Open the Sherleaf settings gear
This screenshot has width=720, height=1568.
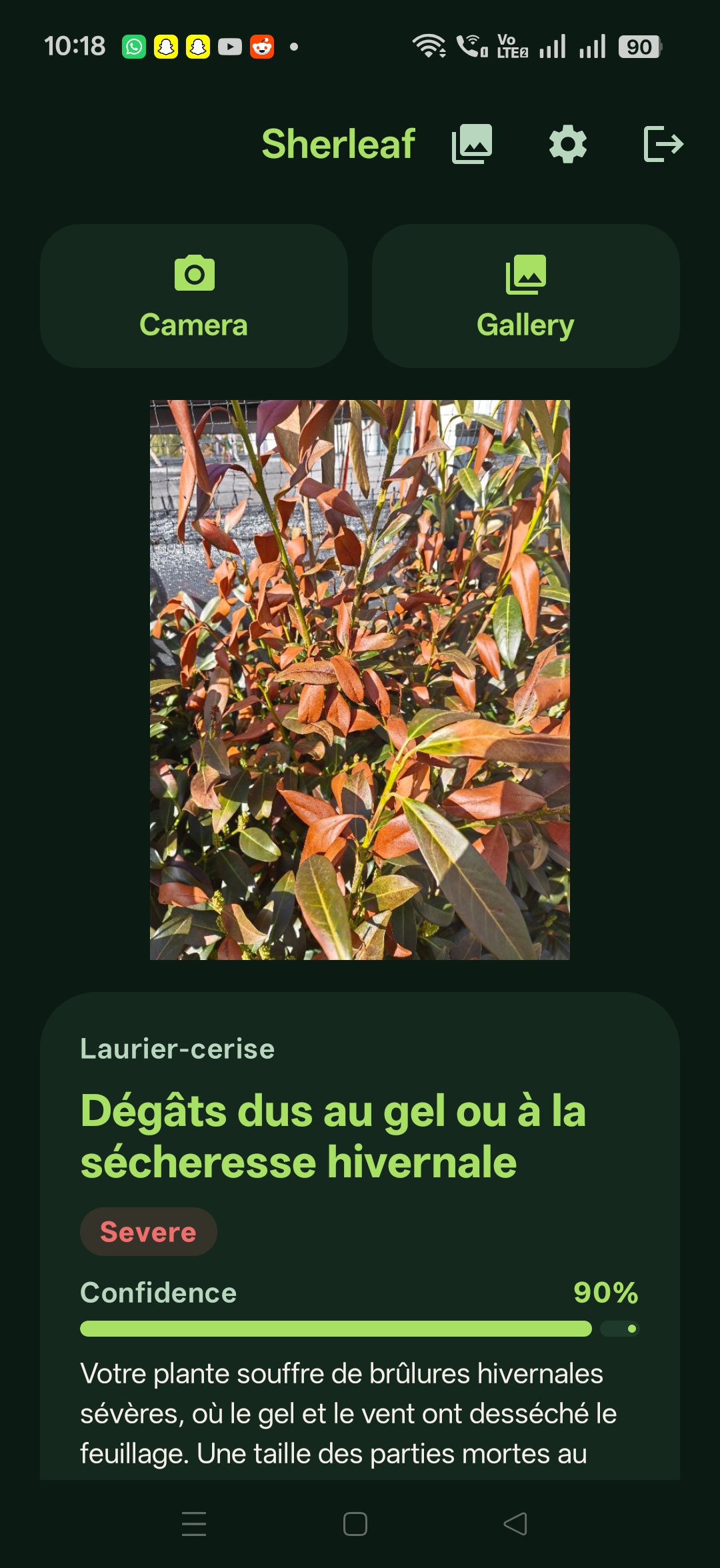[567, 143]
